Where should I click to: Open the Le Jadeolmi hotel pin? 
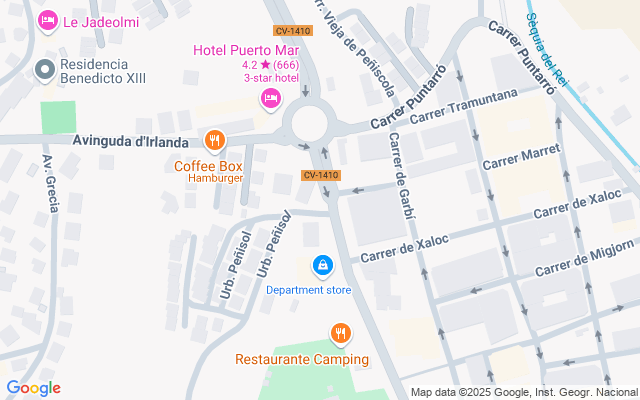(x=48, y=21)
